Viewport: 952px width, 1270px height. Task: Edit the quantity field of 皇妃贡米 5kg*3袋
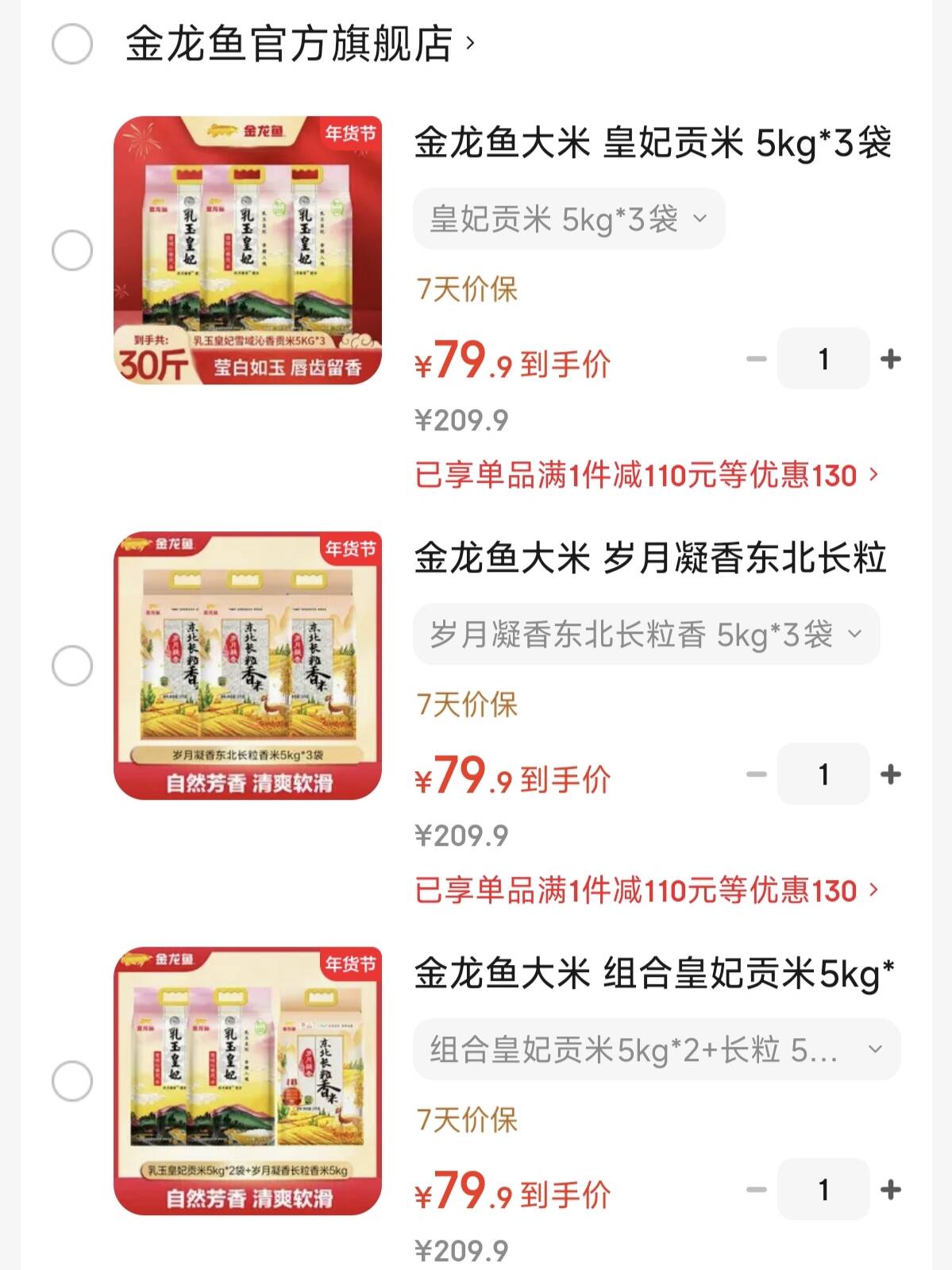[x=823, y=359]
